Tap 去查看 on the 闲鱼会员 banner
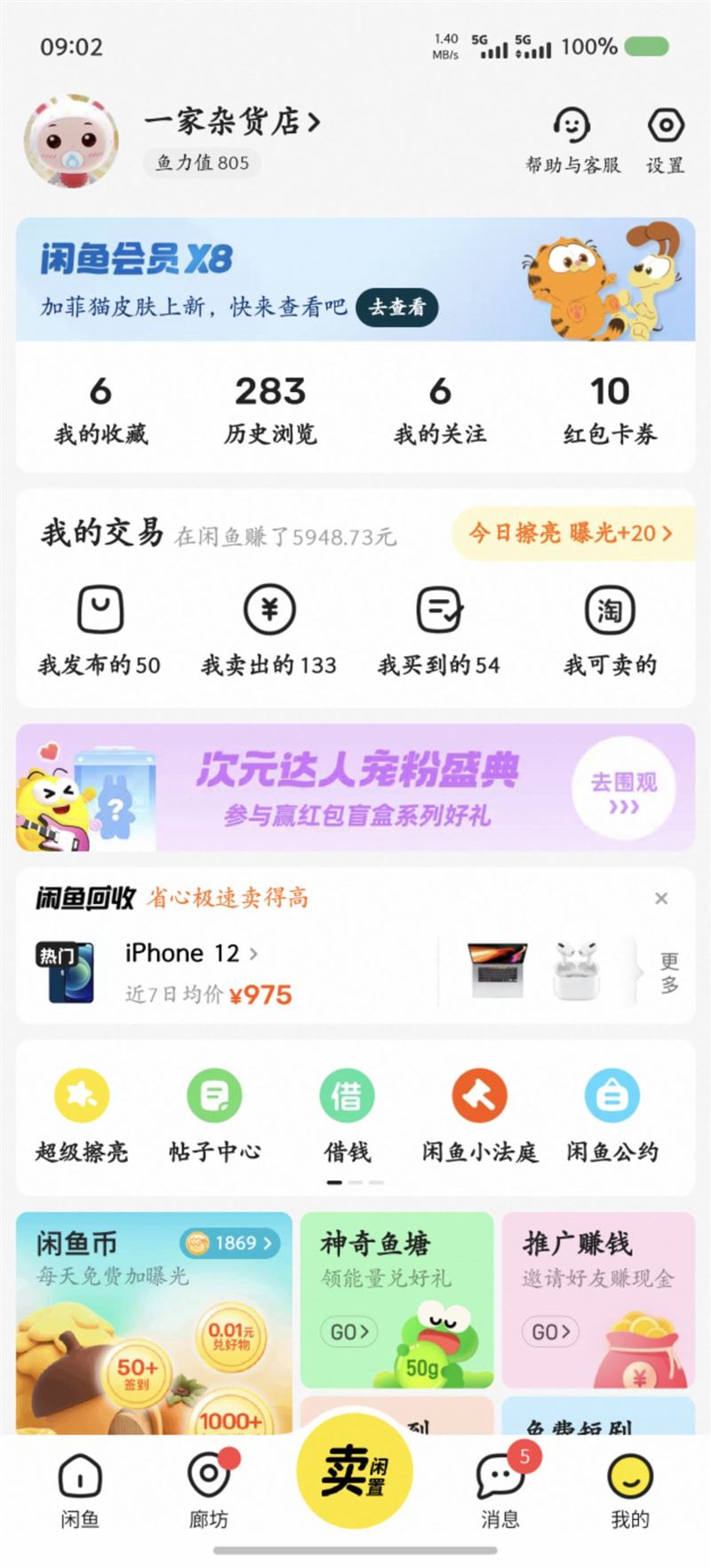This screenshot has height=1568, width=711. click(x=396, y=308)
